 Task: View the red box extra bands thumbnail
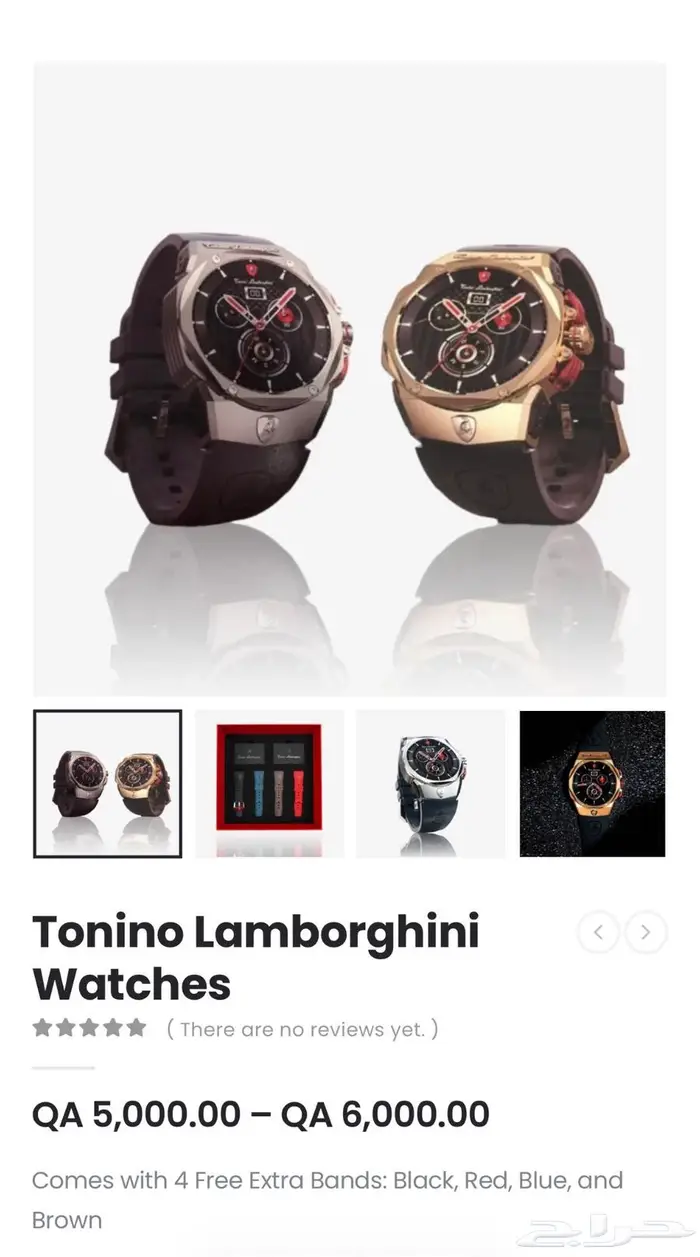point(270,784)
